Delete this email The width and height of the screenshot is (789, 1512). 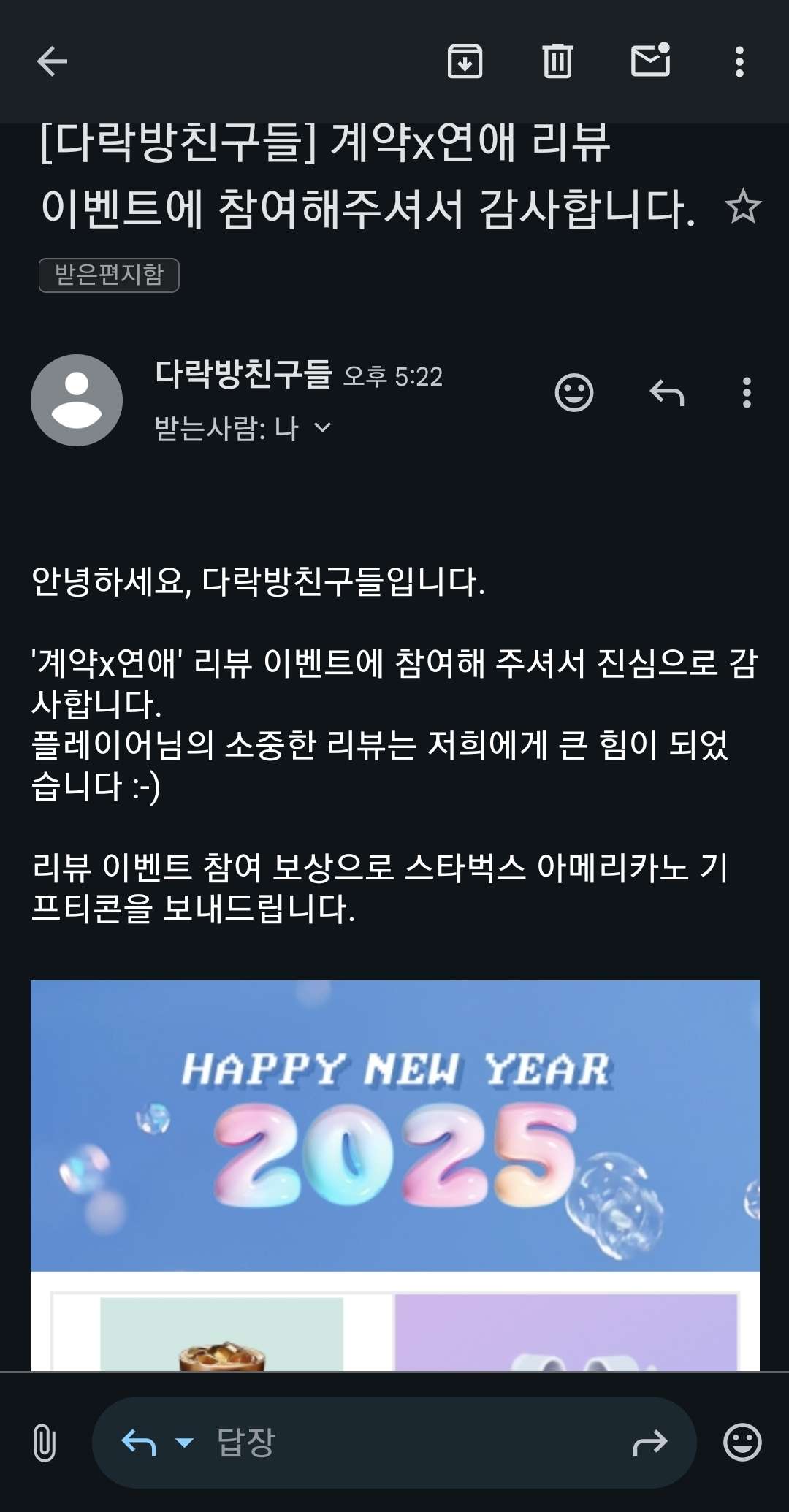tap(557, 61)
